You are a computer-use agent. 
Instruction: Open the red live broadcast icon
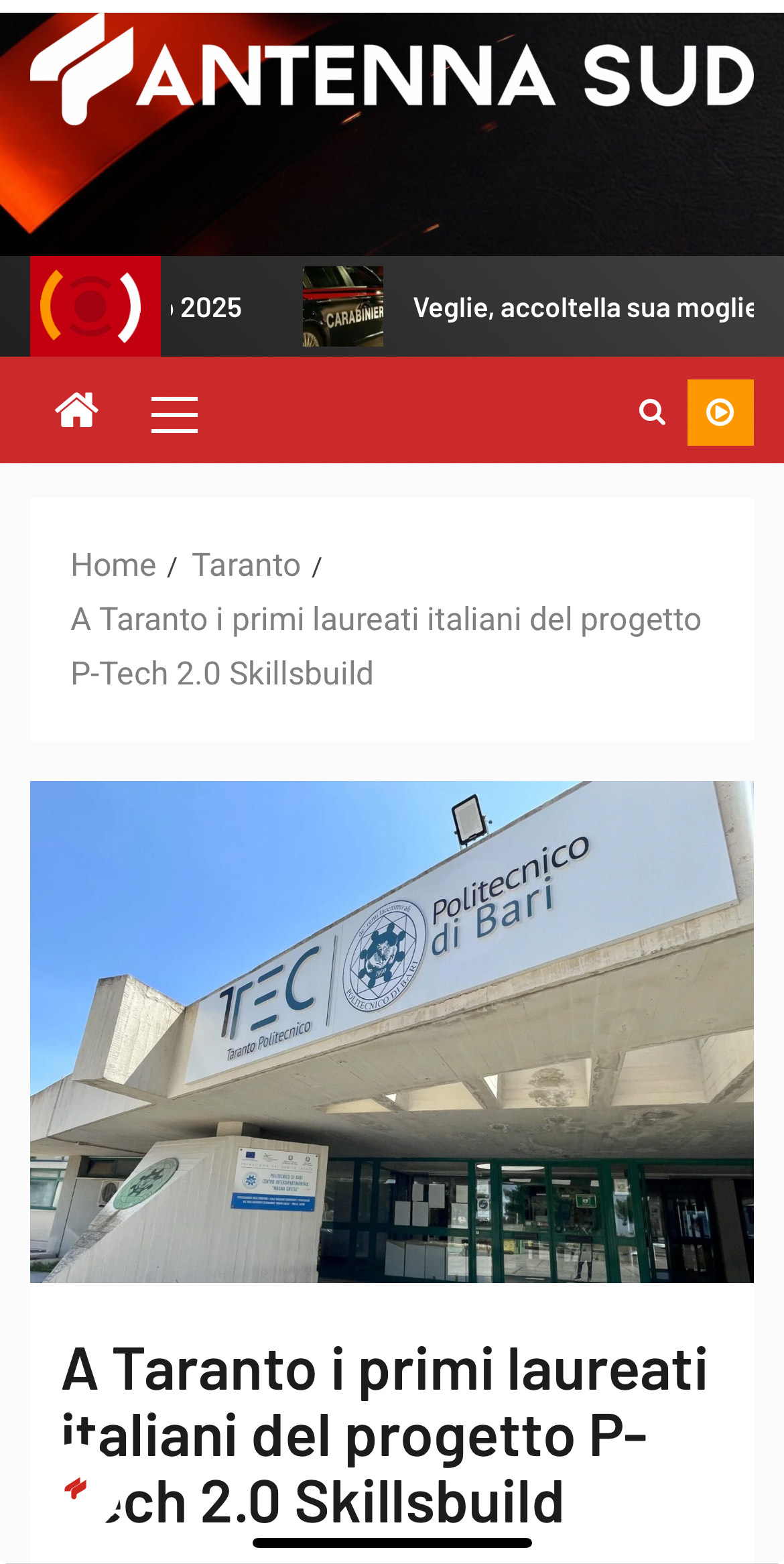point(95,306)
